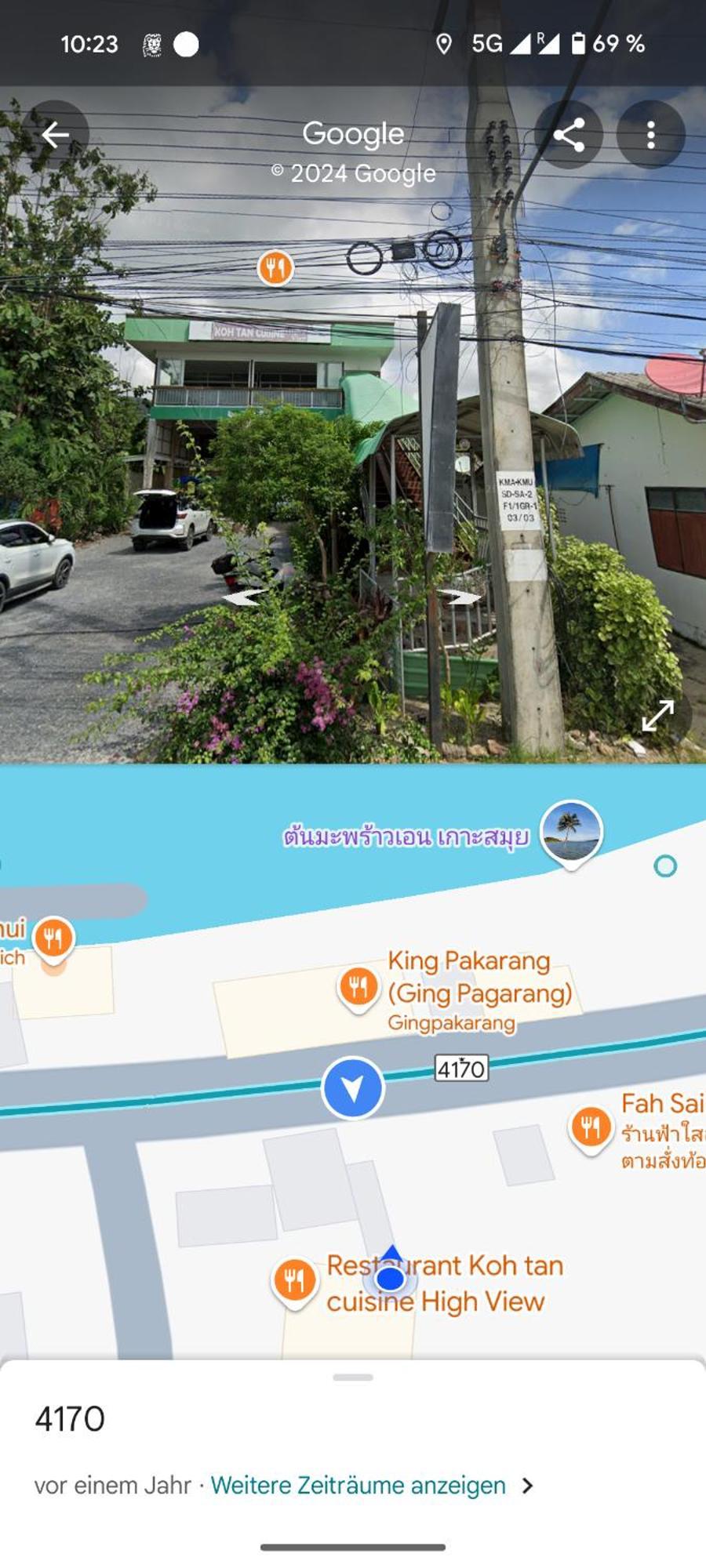Move right along the street
This screenshot has height=1568, width=706.
coord(461,598)
